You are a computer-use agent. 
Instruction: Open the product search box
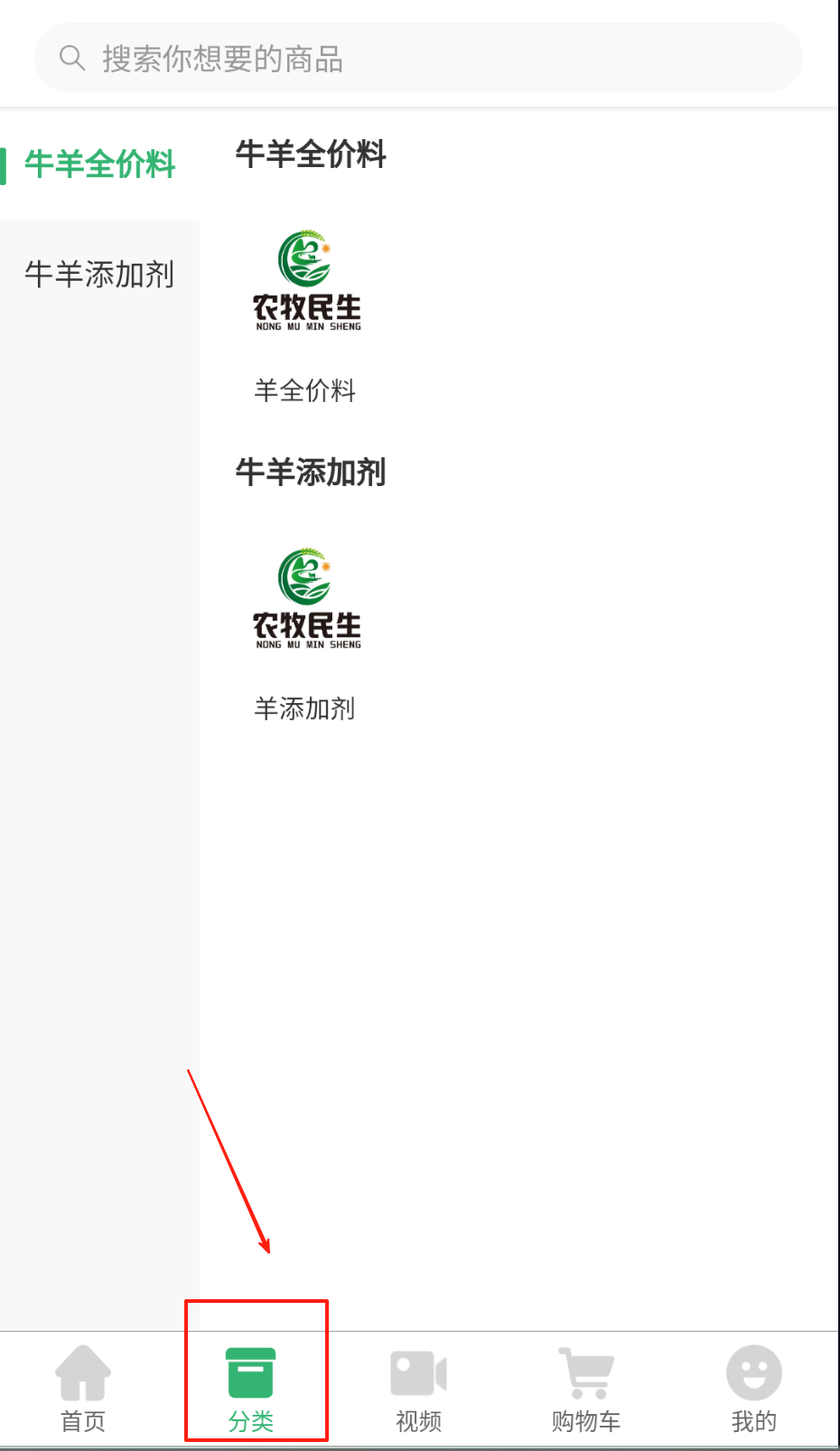click(x=417, y=59)
